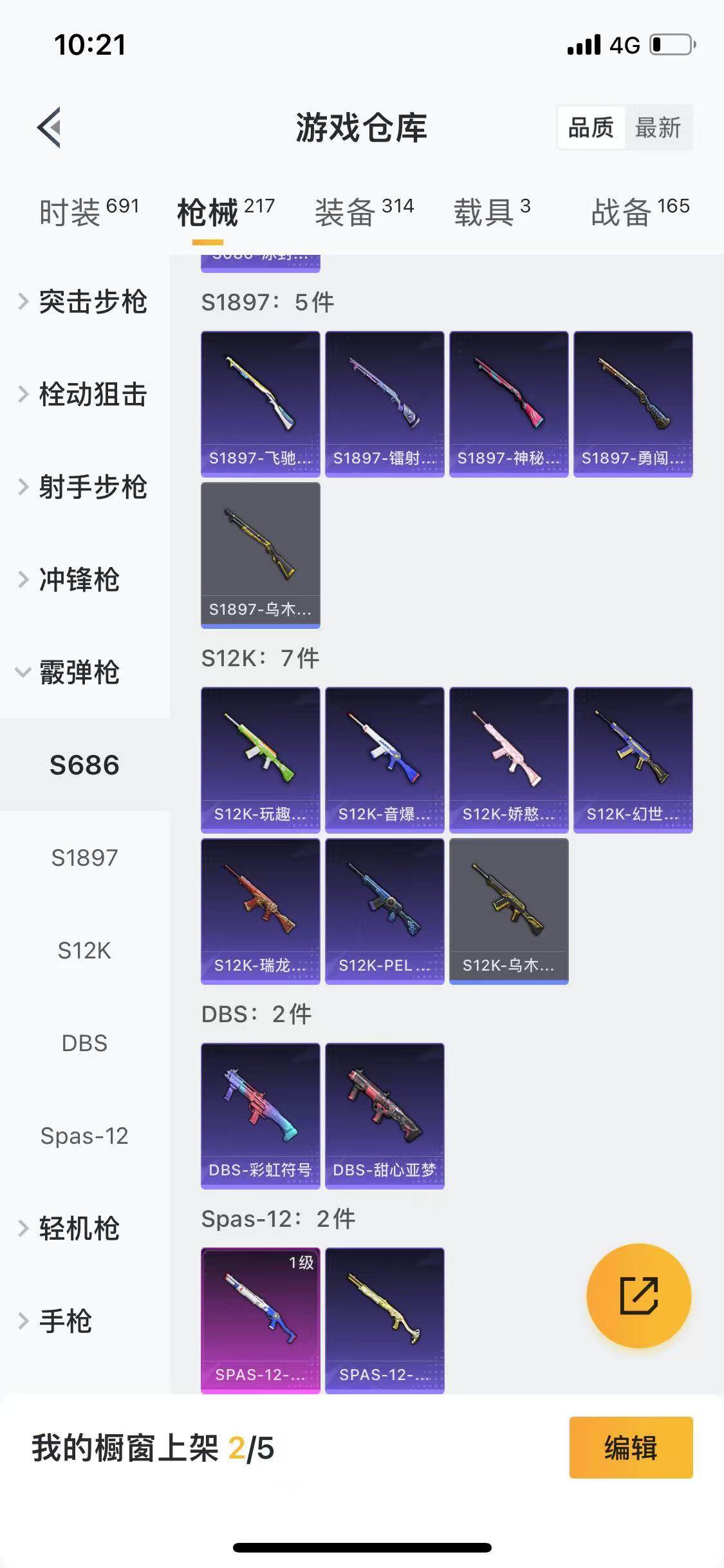
Task: Select S12K in the sidebar
Action: pos(84,950)
